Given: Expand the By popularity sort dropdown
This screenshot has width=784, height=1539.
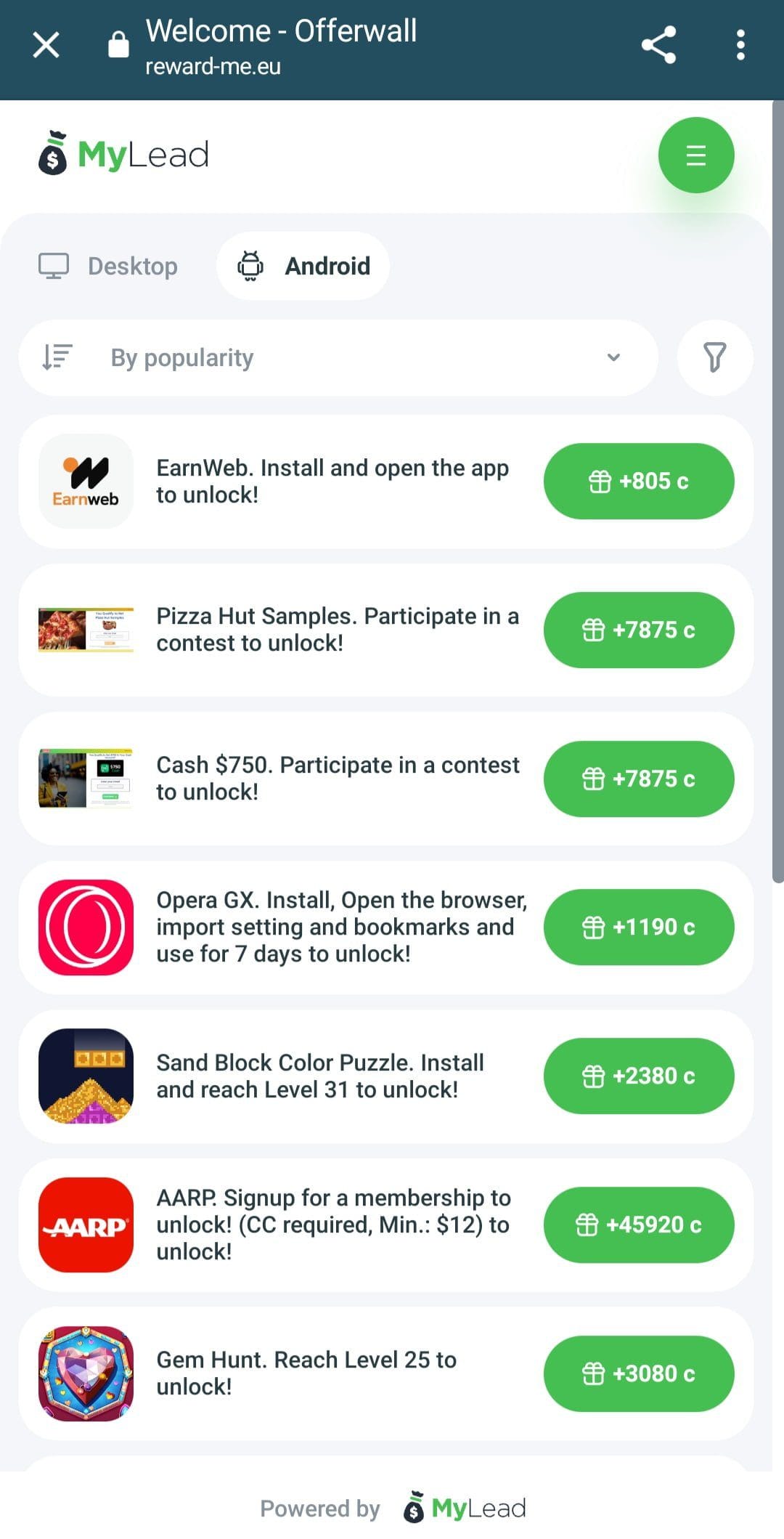Looking at the screenshot, I should (x=338, y=358).
